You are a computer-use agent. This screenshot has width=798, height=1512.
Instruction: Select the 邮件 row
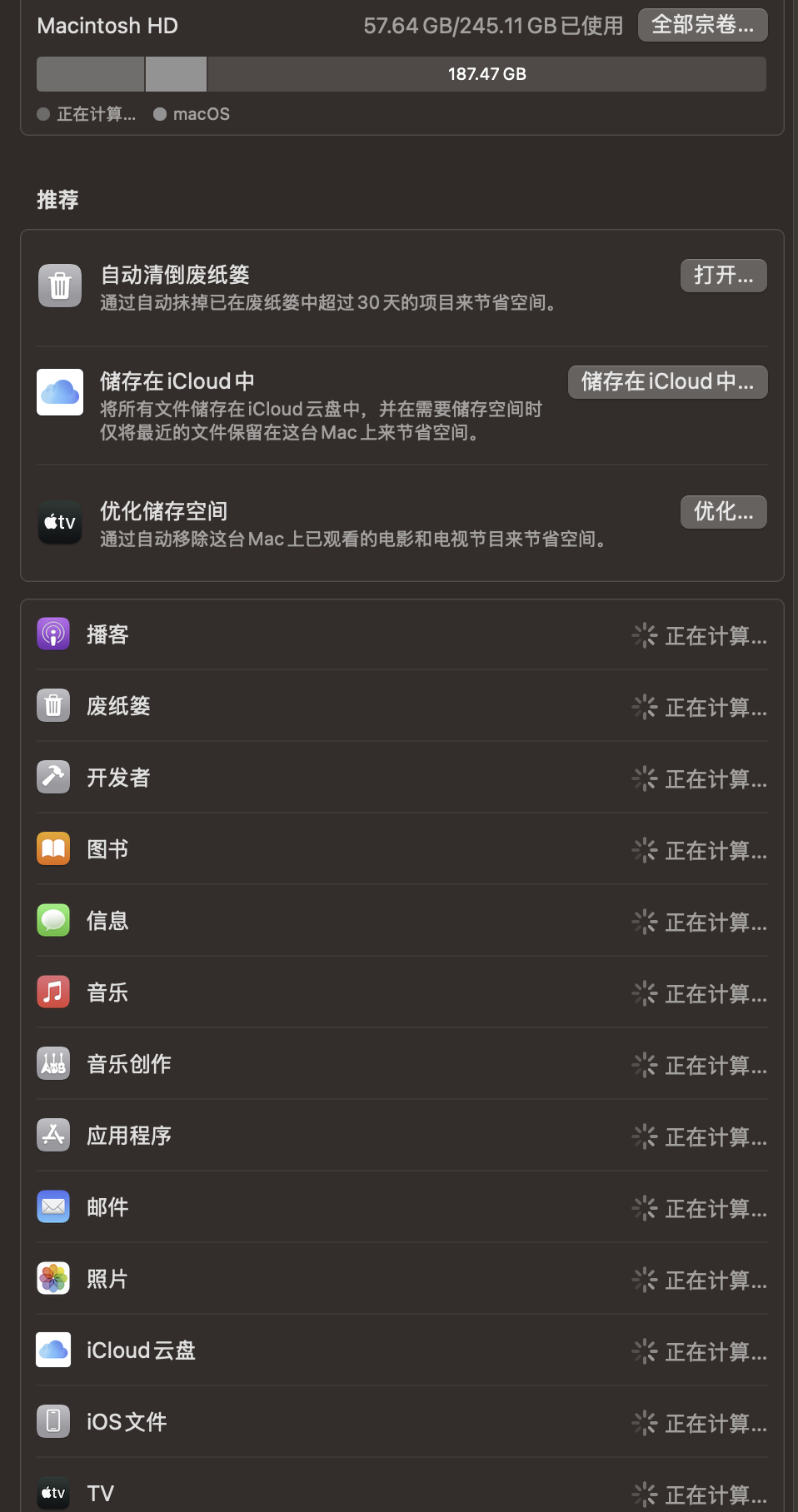401,1208
